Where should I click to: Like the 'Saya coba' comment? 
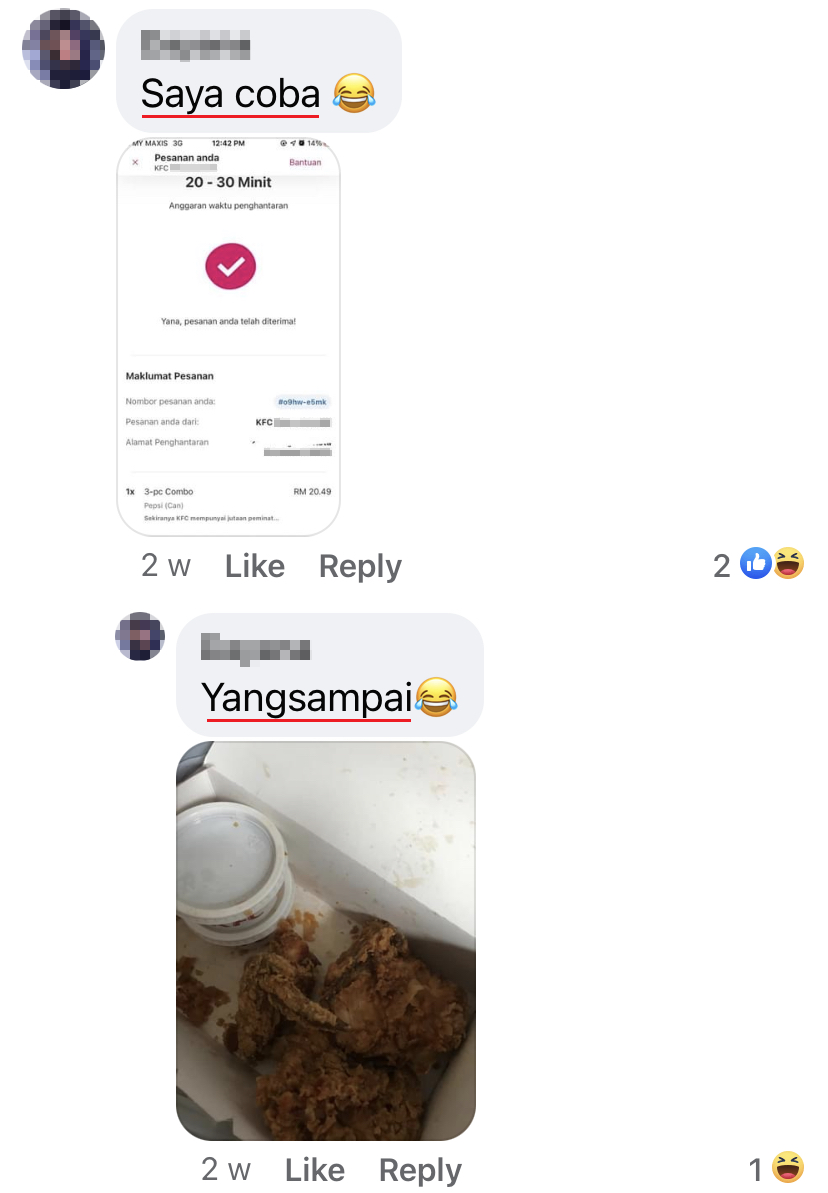tap(254, 566)
